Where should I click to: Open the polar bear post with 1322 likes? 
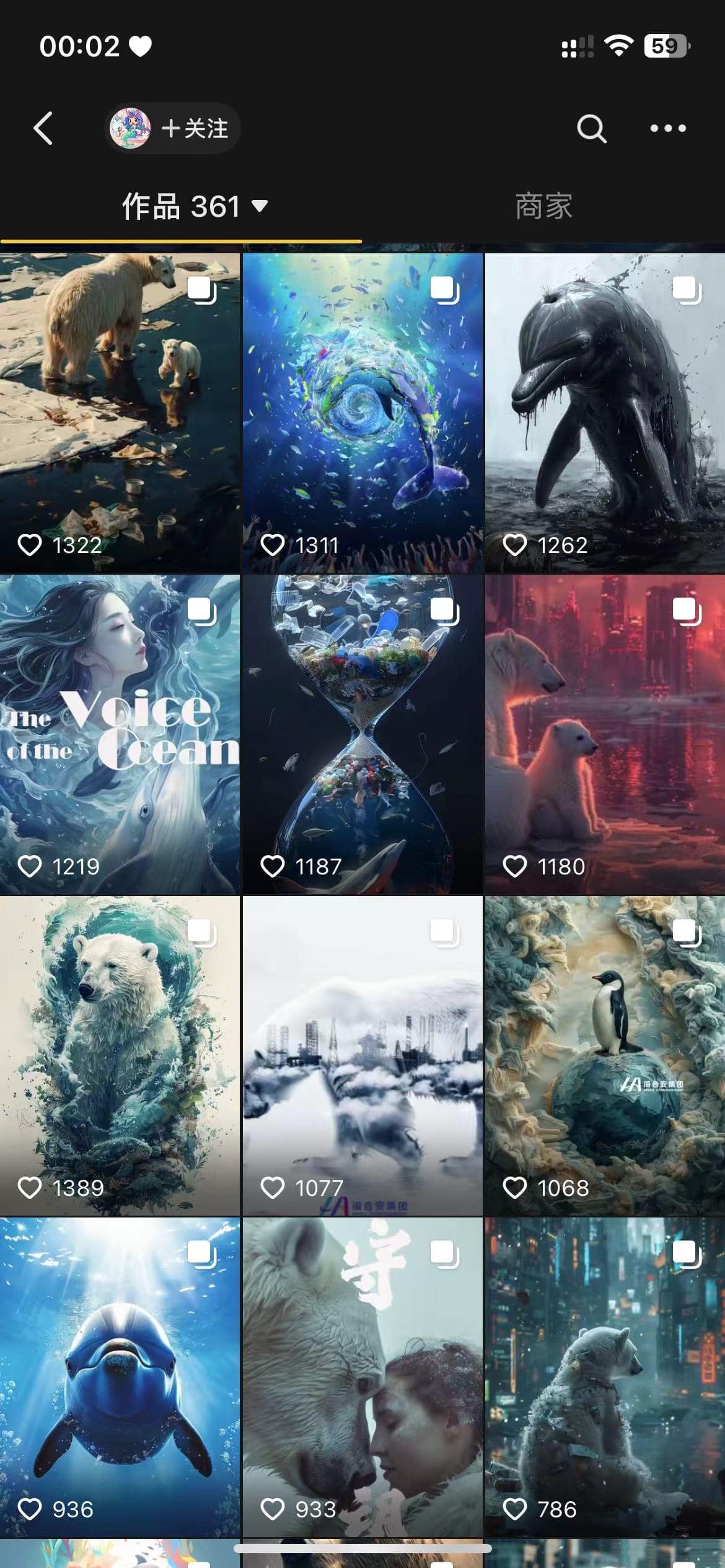tap(120, 412)
